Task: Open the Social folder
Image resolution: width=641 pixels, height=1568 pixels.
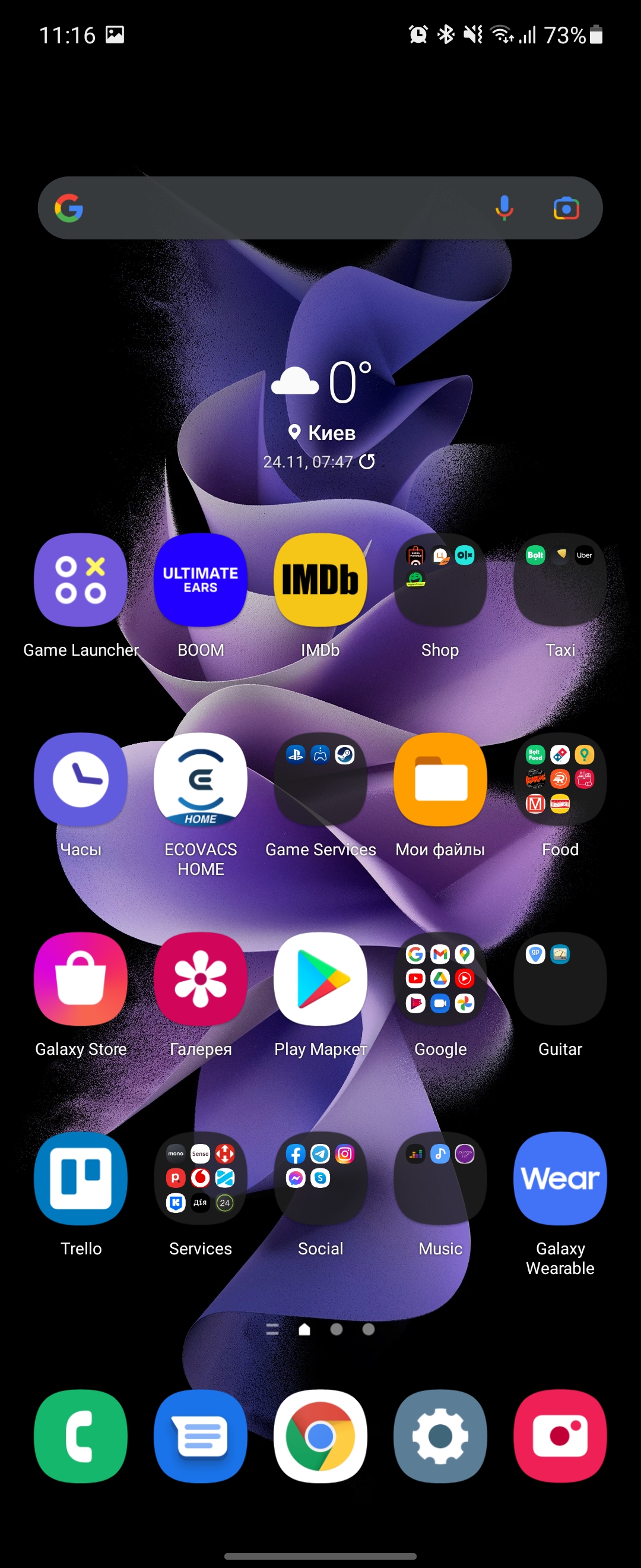Action: tap(320, 1179)
